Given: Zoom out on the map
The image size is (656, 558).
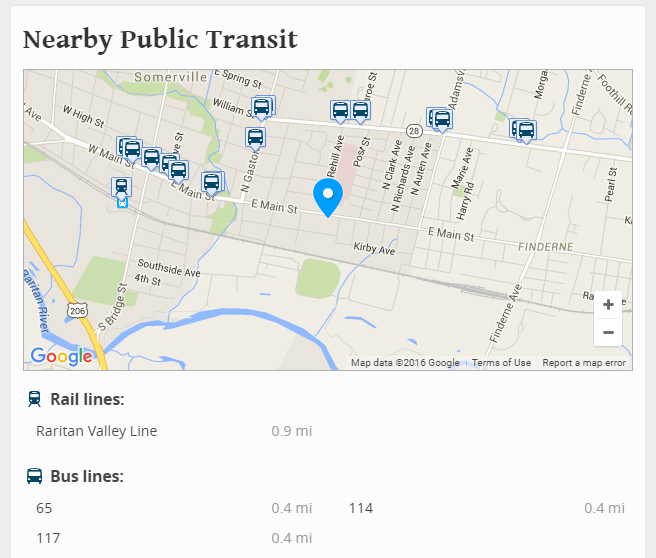Looking at the screenshot, I should click(x=608, y=332).
